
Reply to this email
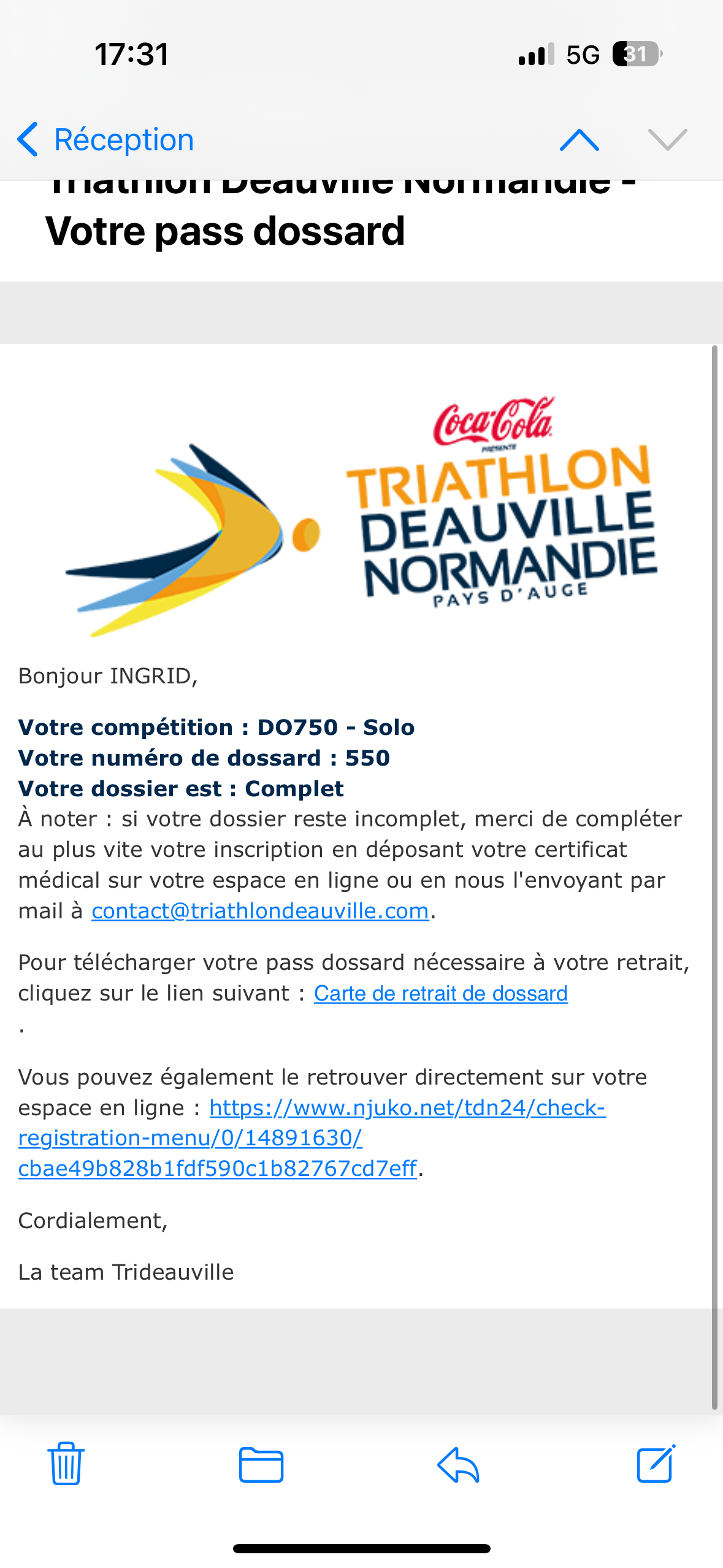tap(458, 1464)
